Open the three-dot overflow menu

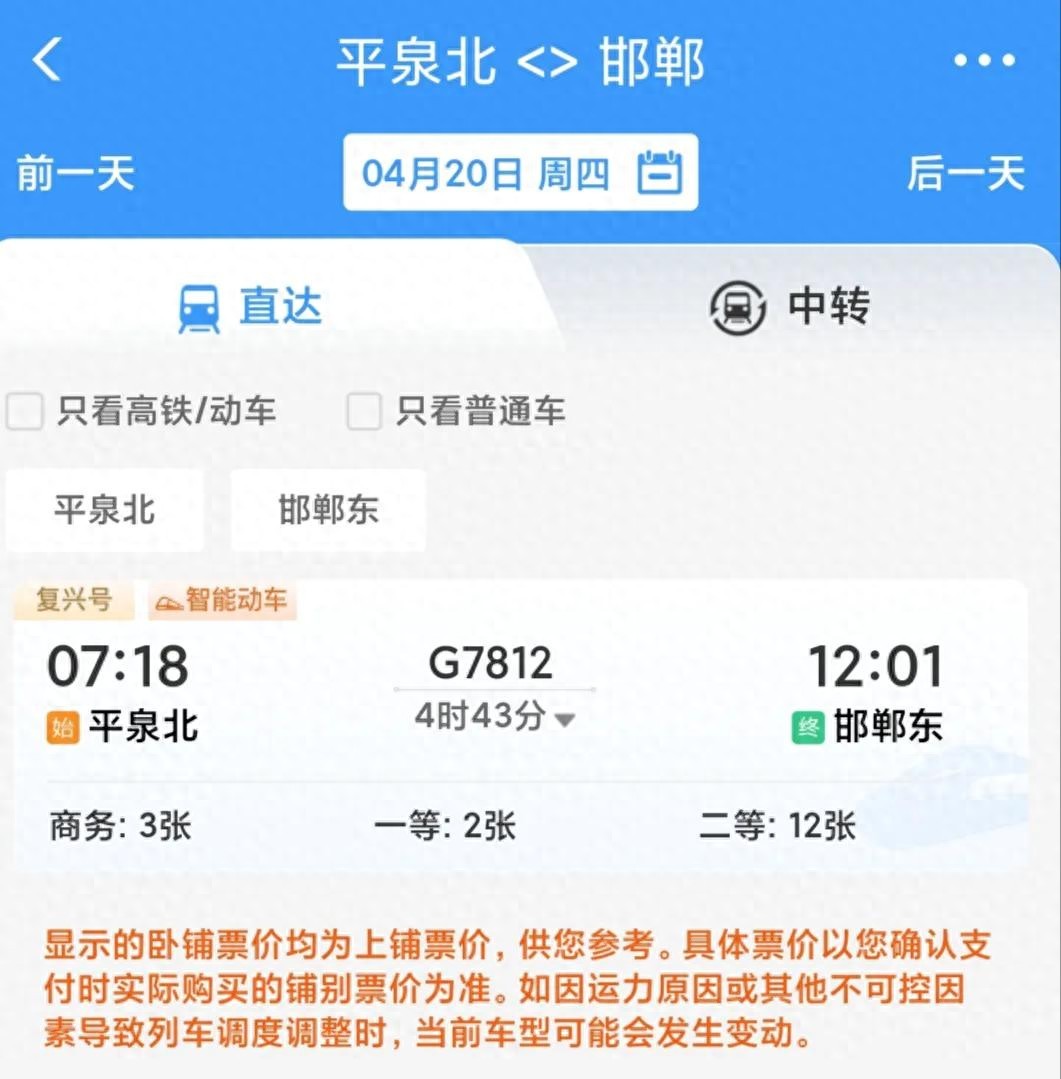click(984, 61)
